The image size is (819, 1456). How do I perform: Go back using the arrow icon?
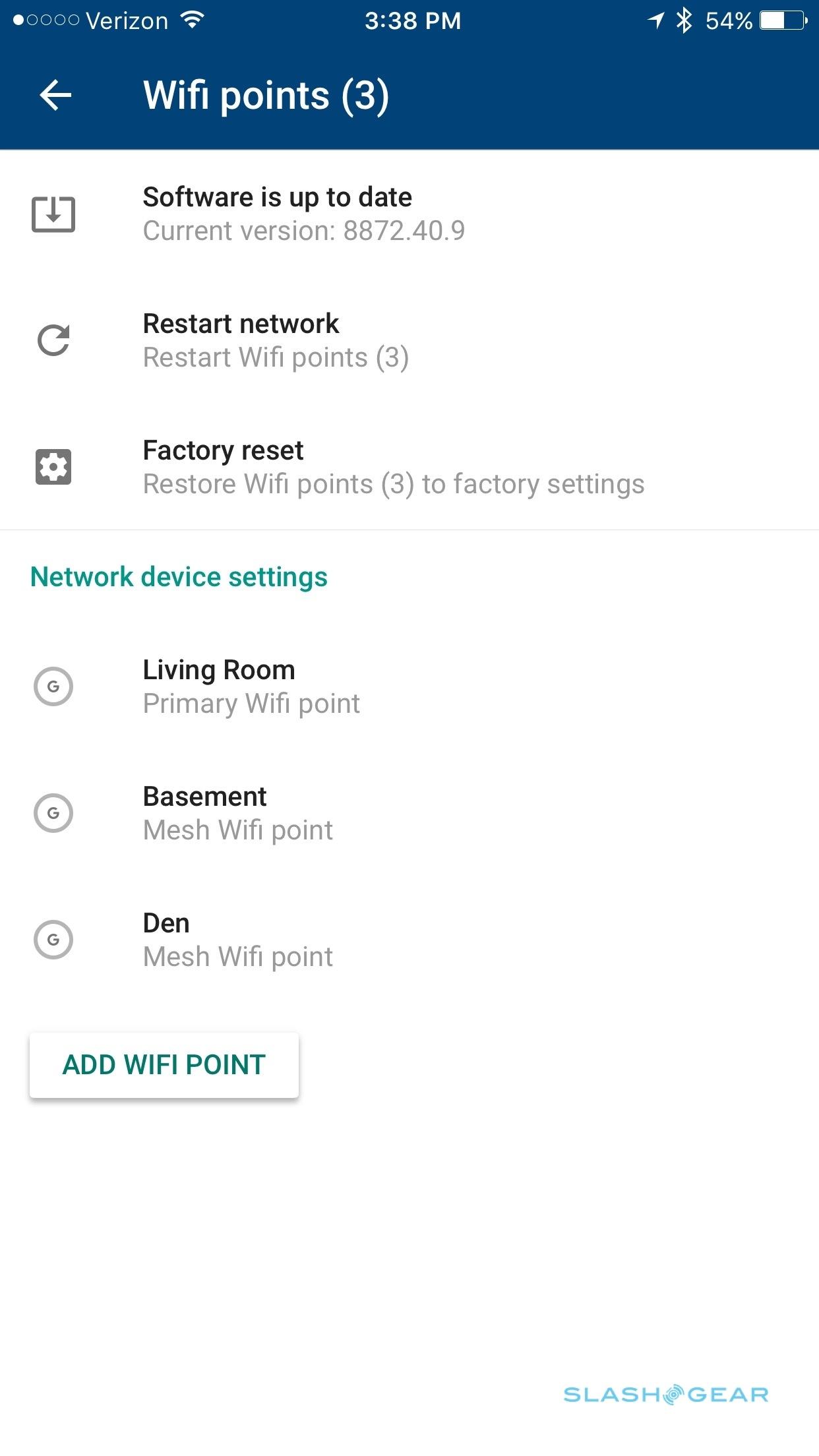[55, 96]
